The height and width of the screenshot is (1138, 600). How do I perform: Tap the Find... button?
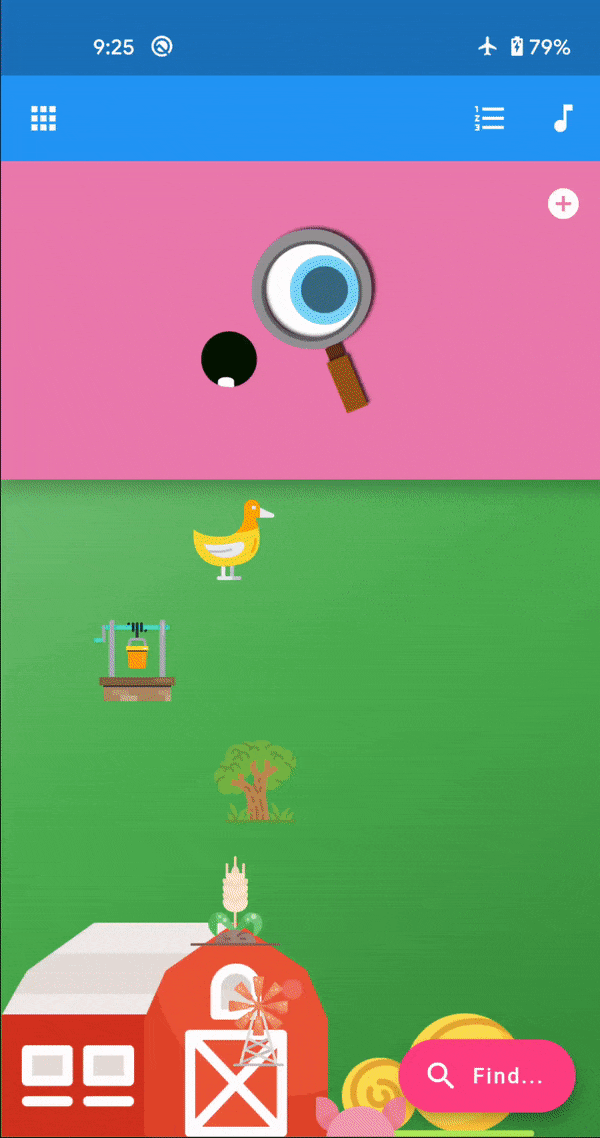[x=487, y=1076]
